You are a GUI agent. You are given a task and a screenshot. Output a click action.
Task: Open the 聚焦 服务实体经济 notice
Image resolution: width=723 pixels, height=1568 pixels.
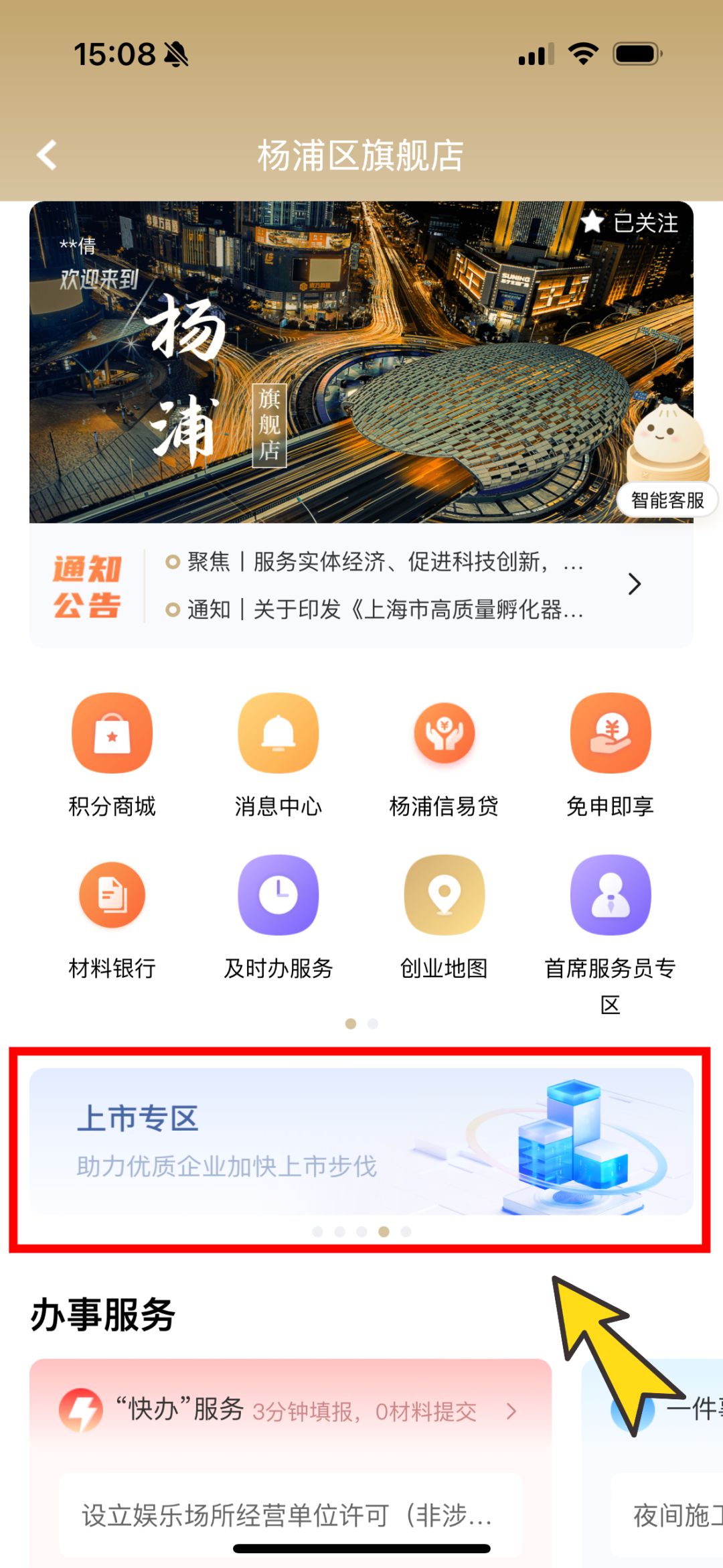tap(385, 562)
